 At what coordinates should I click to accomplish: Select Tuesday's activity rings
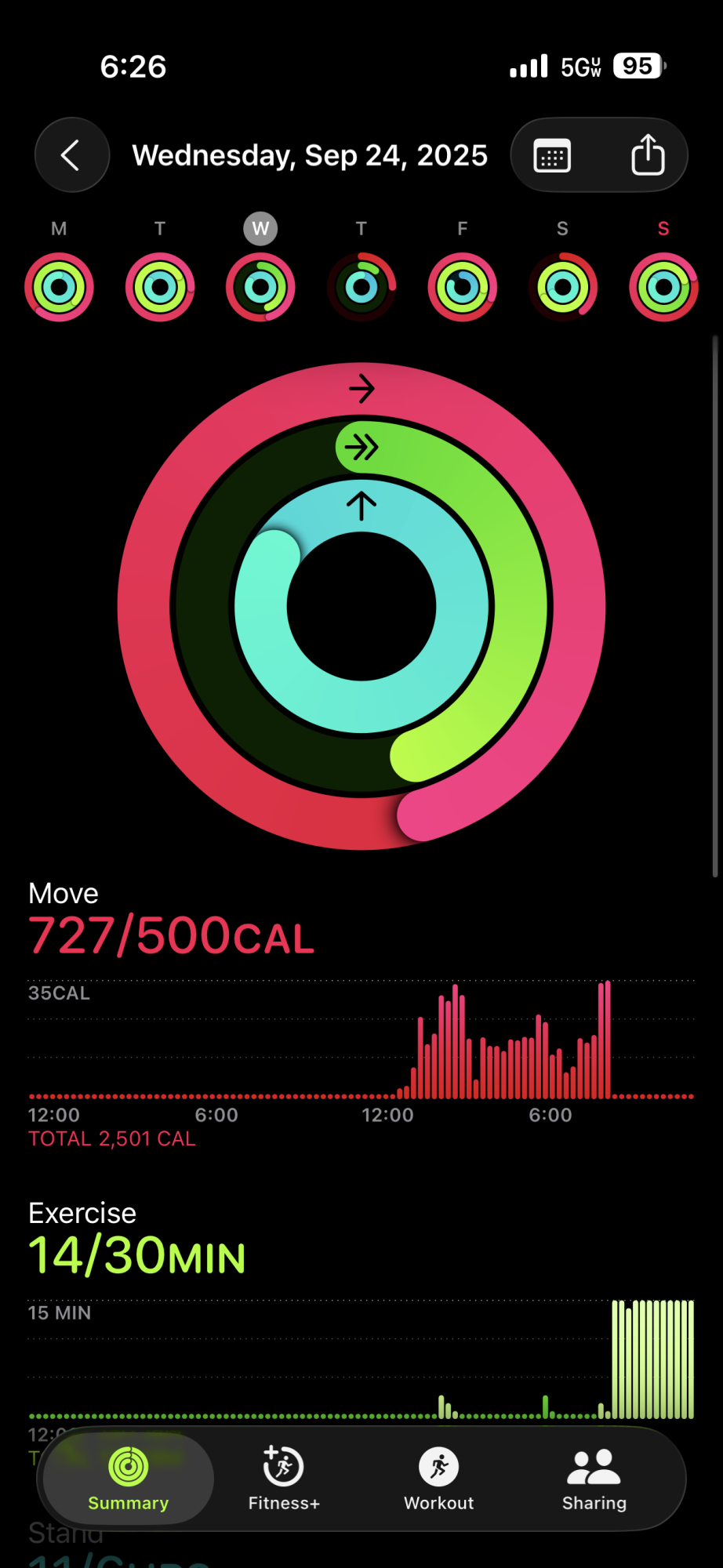(160, 287)
